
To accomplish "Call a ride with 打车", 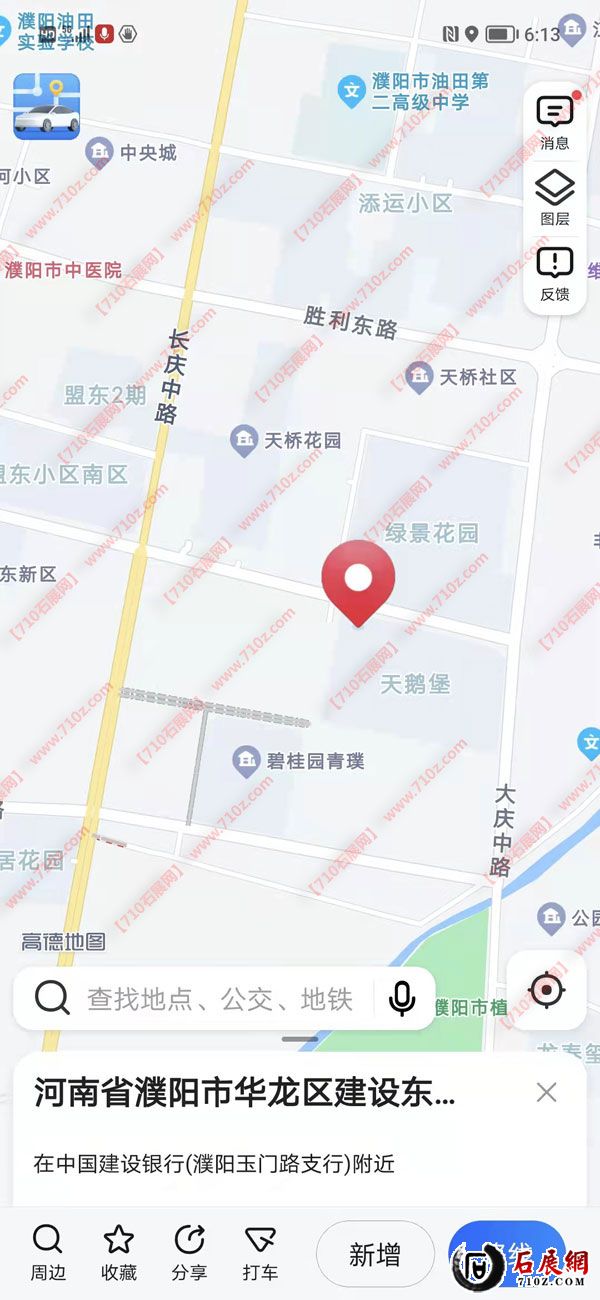I will tap(260, 1252).
